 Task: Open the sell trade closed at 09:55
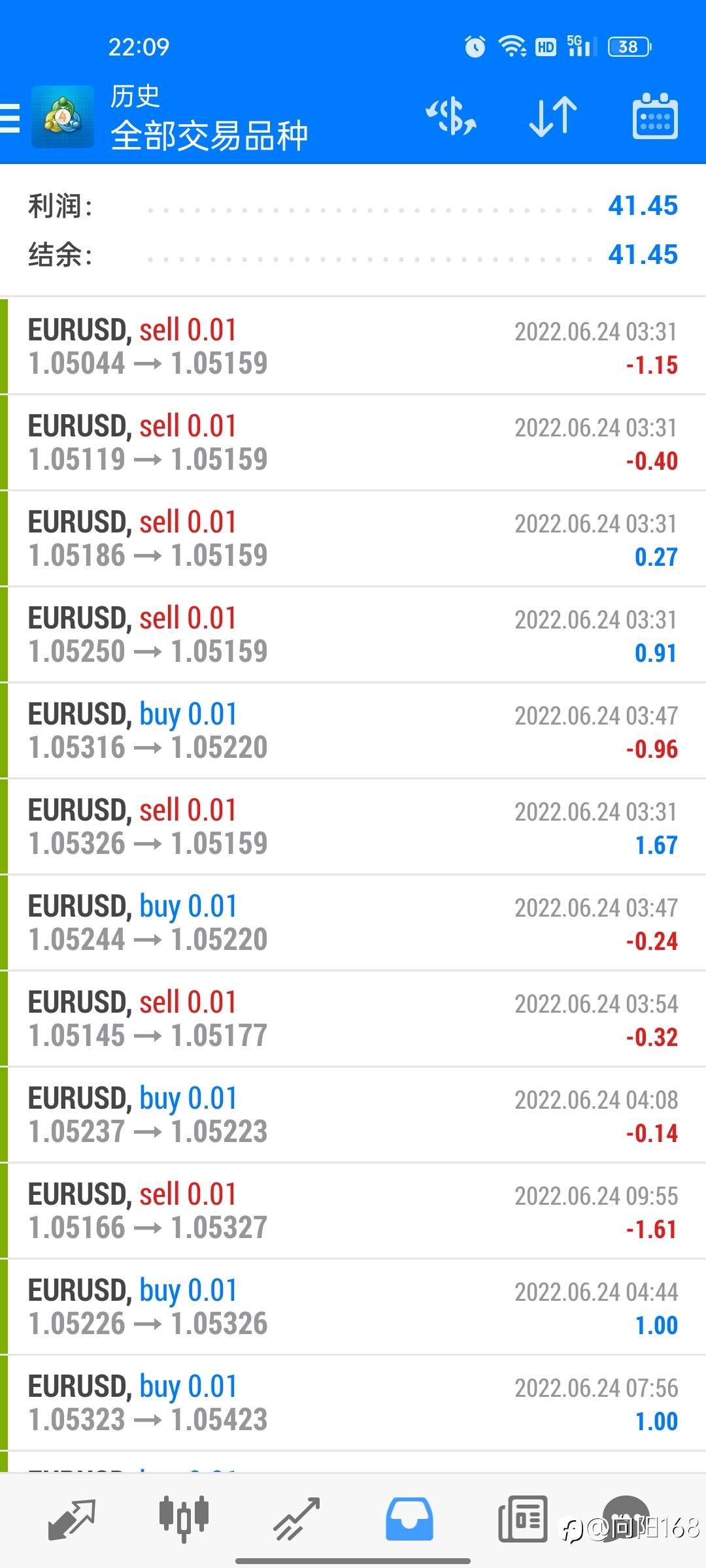coord(353,1211)
